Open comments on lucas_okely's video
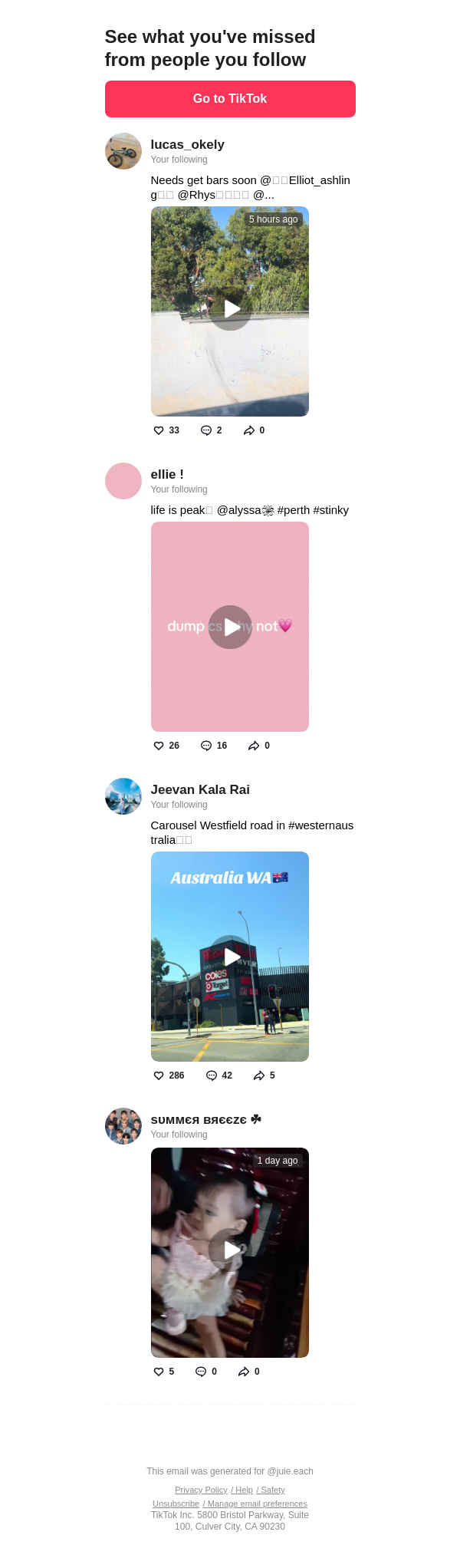The width and height of the screenshot is (460, 1568). click(206, 430)
